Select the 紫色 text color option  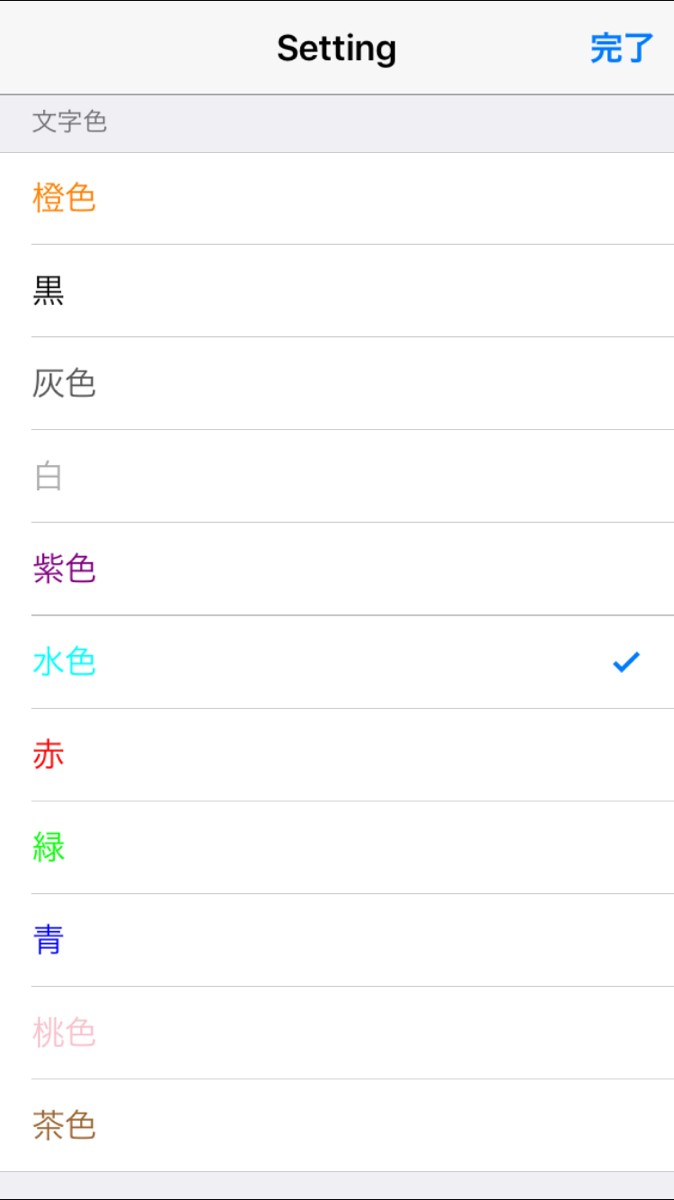pos(64,569)
